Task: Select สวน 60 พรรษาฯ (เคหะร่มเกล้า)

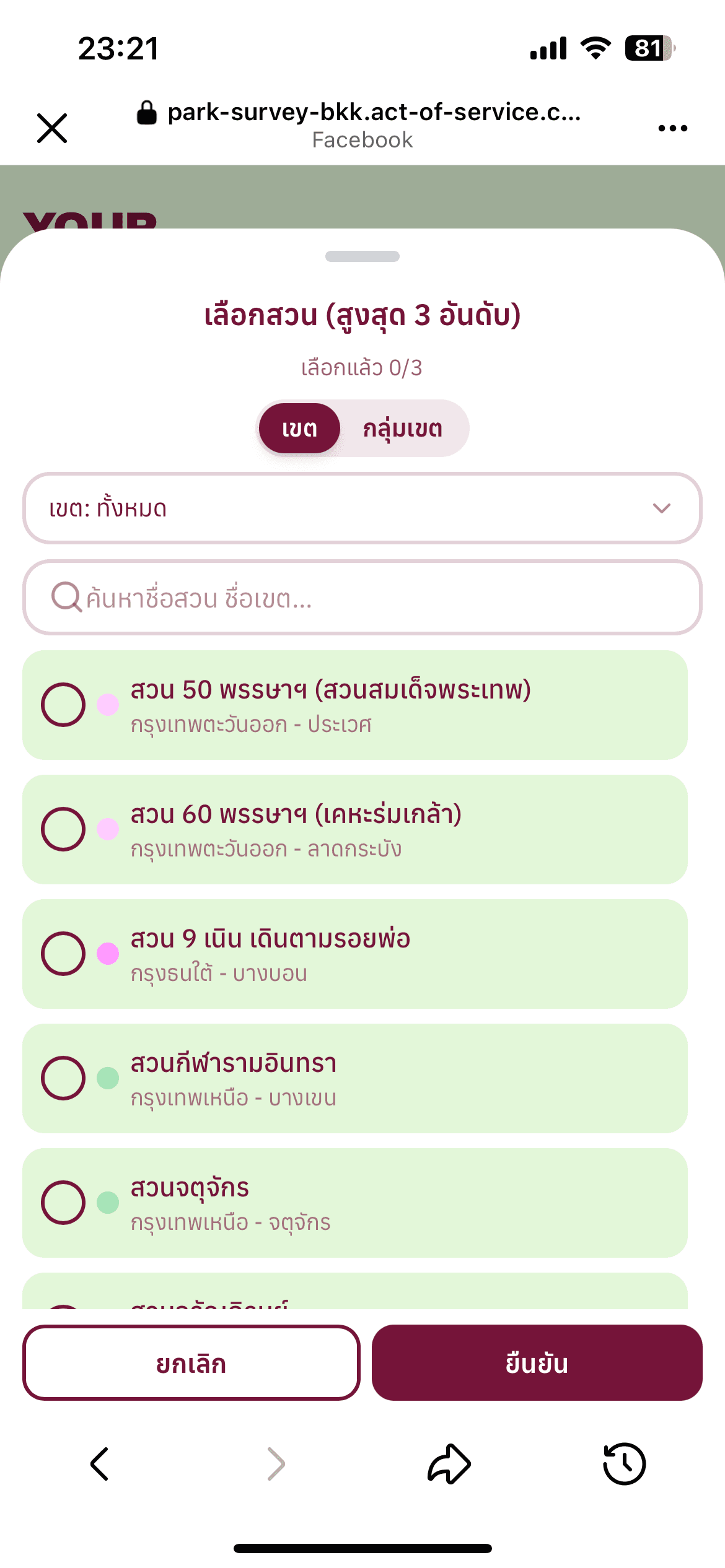Action: click(x=354, y=829)
